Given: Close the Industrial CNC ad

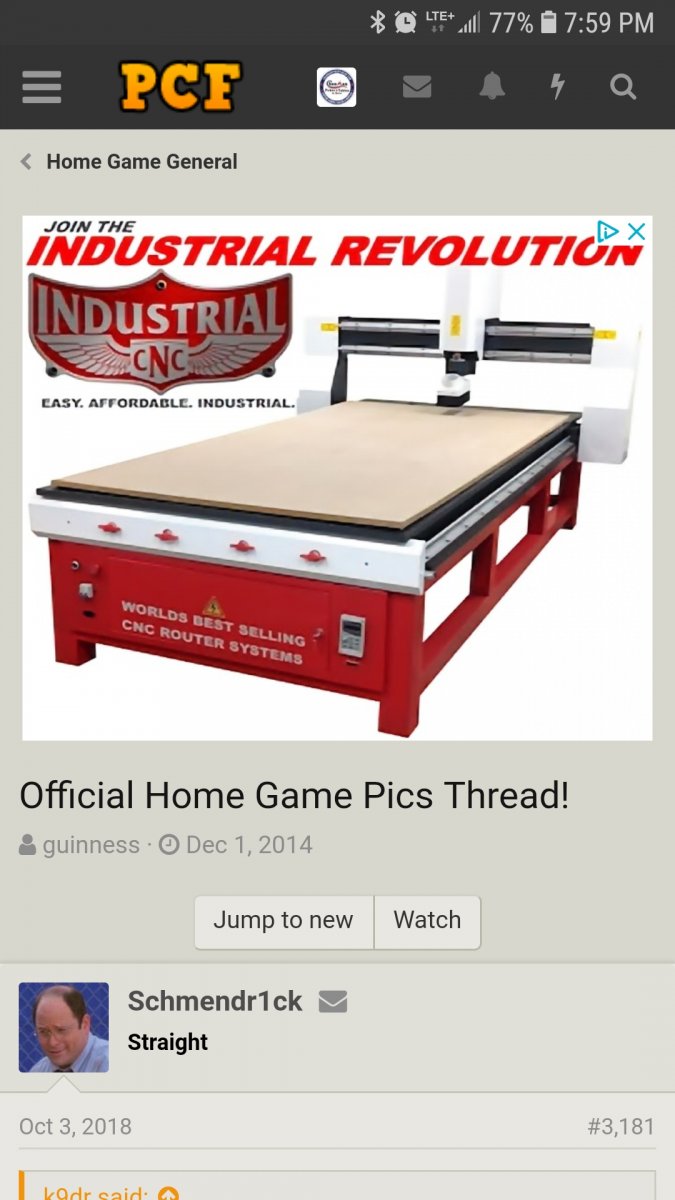Looking at the screenshot, I should pyautogui.click(x=636, y=232).
